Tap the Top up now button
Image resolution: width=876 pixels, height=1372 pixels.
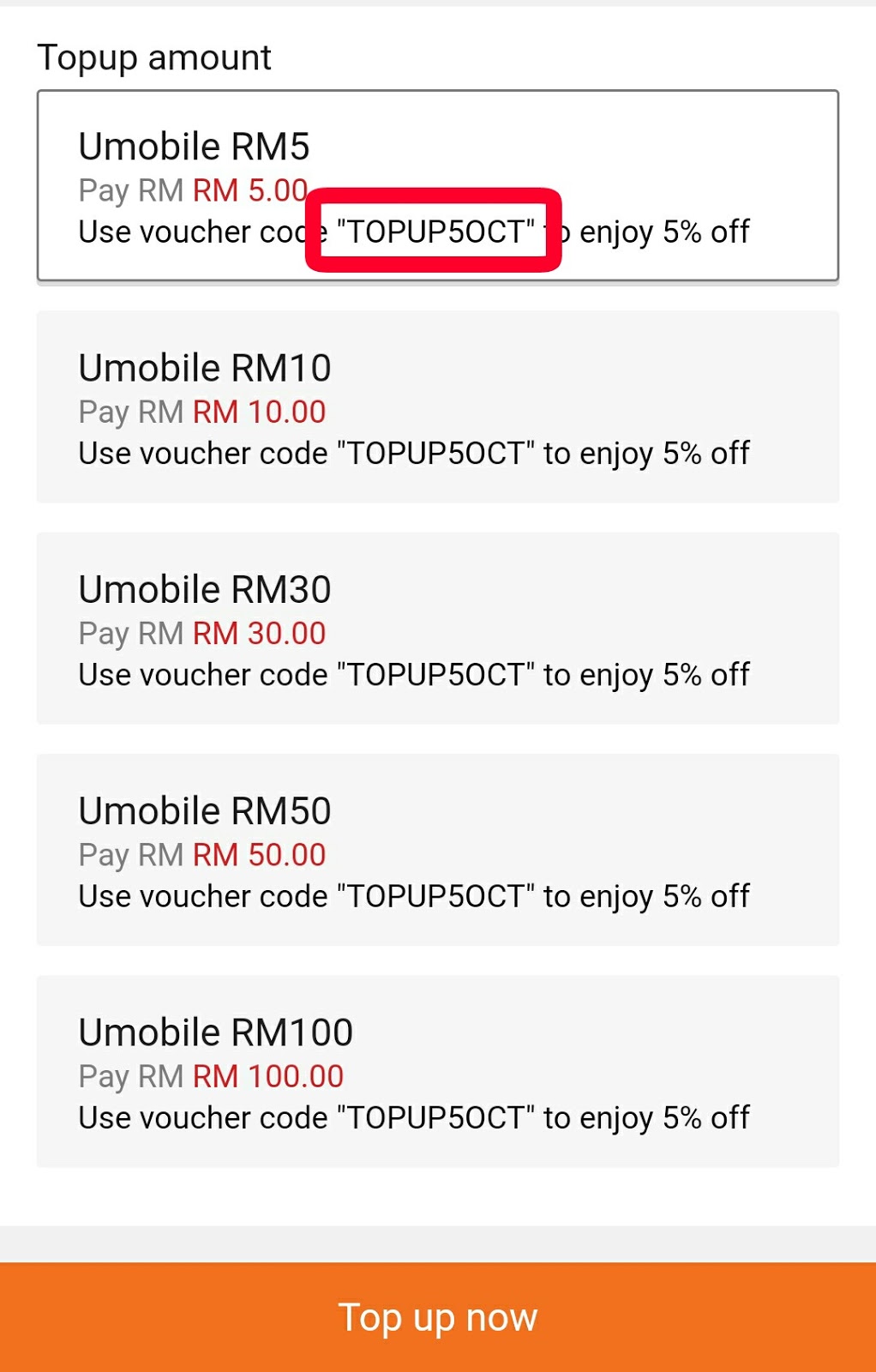(438, 1317)
